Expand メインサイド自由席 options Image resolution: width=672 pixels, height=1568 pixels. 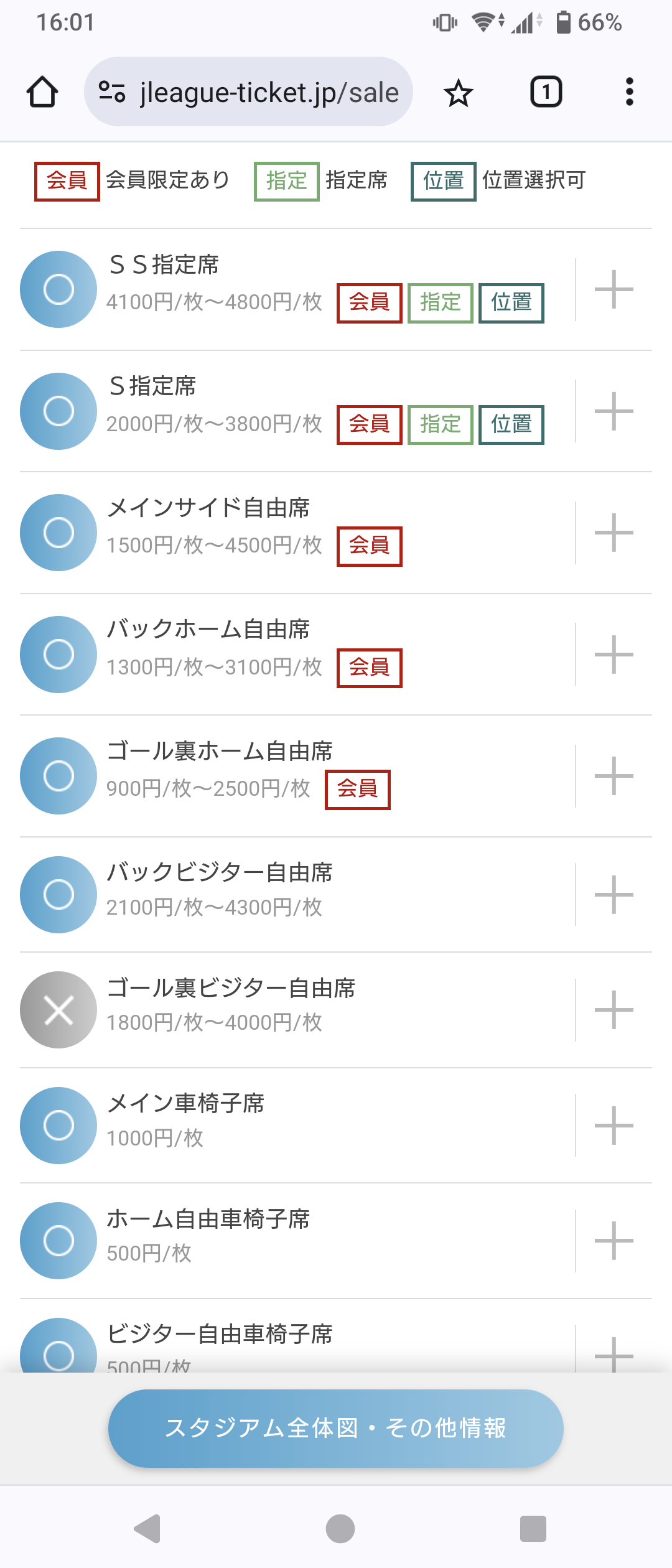[614, 533]
